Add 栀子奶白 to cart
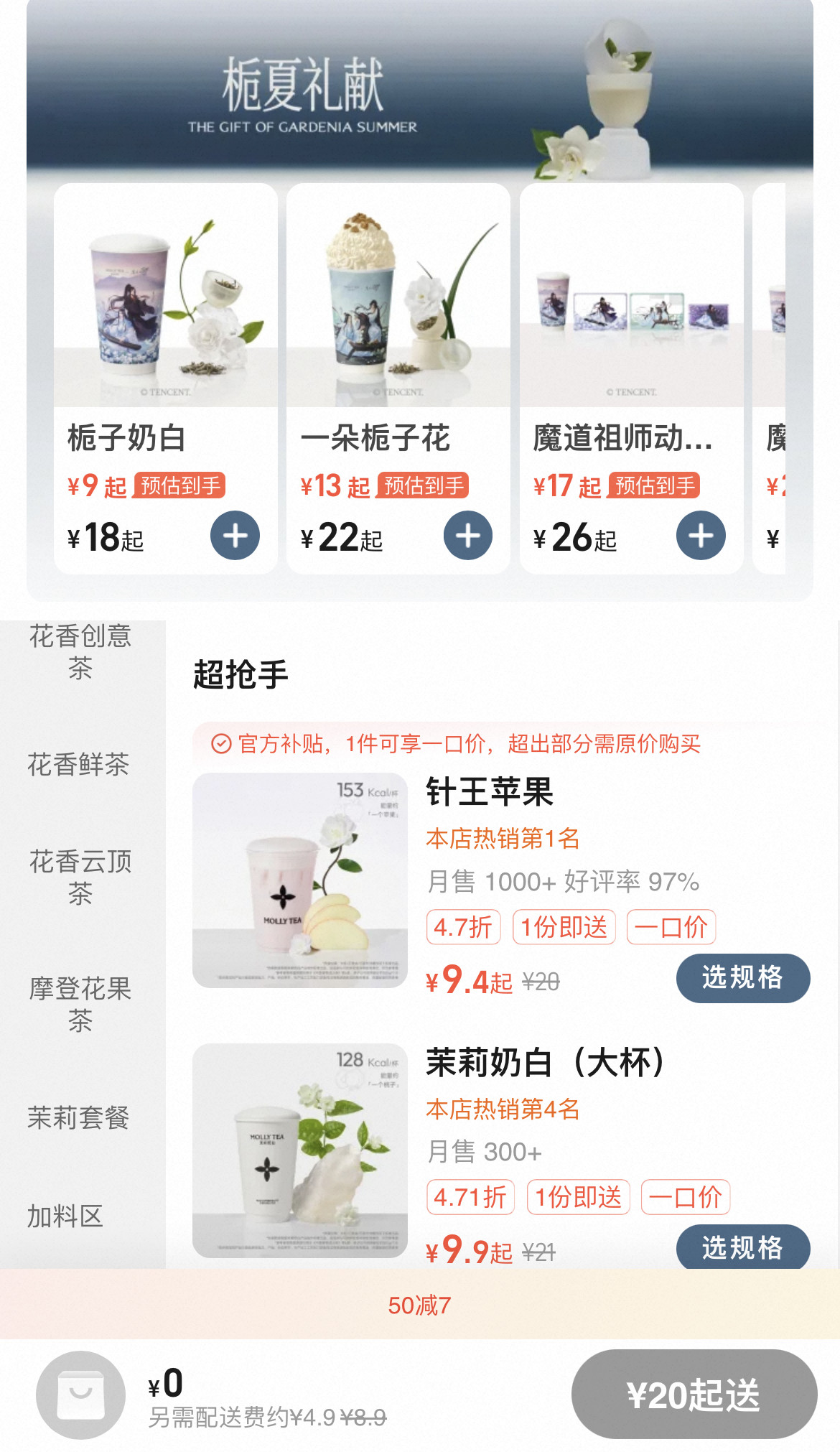This screenshot has width=840, height=1452. (x=235, y=536)
